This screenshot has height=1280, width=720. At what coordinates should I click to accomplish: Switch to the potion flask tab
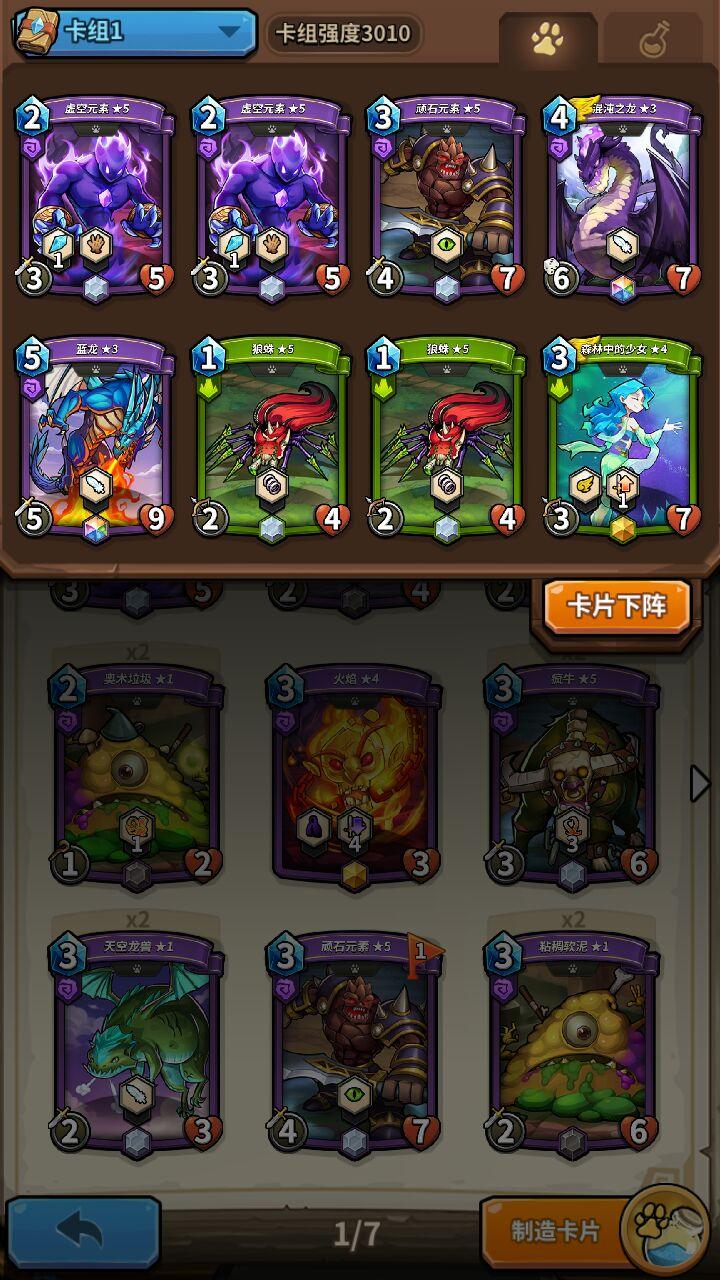coord(655,40)
